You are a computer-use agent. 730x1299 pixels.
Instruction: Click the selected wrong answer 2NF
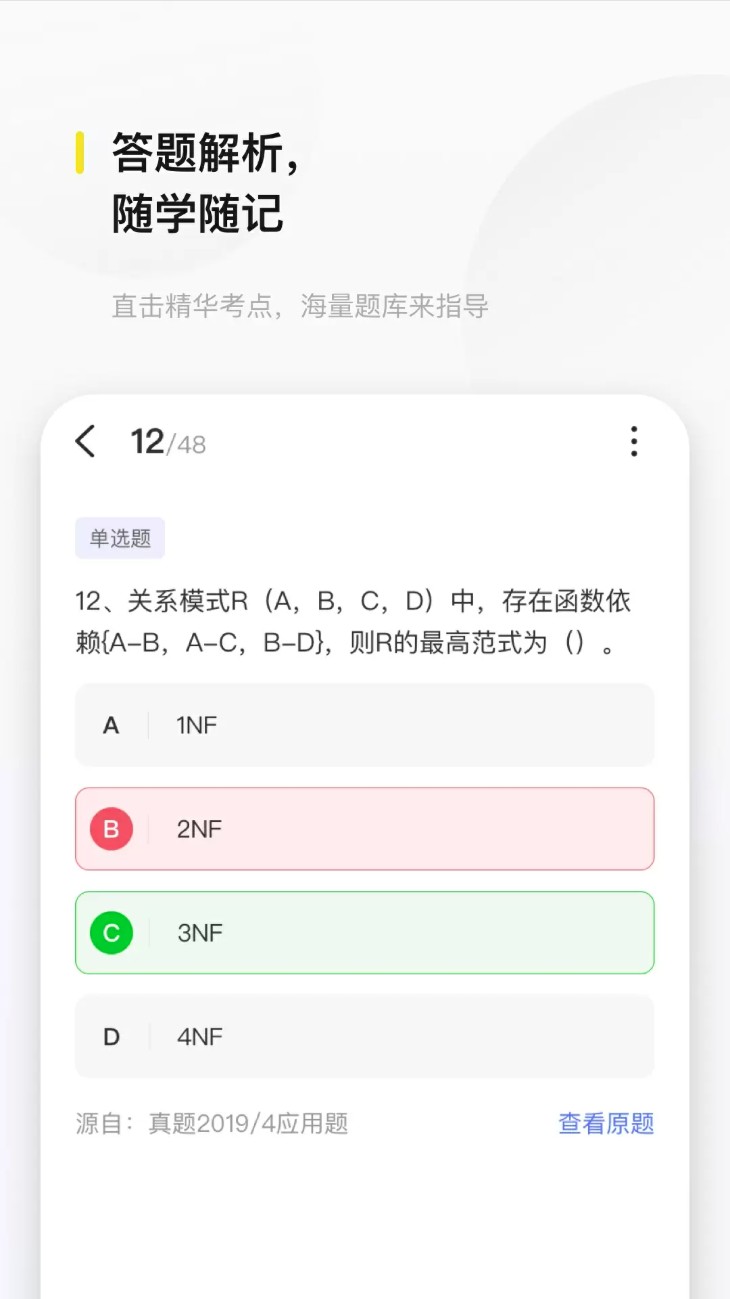(364, 828)
